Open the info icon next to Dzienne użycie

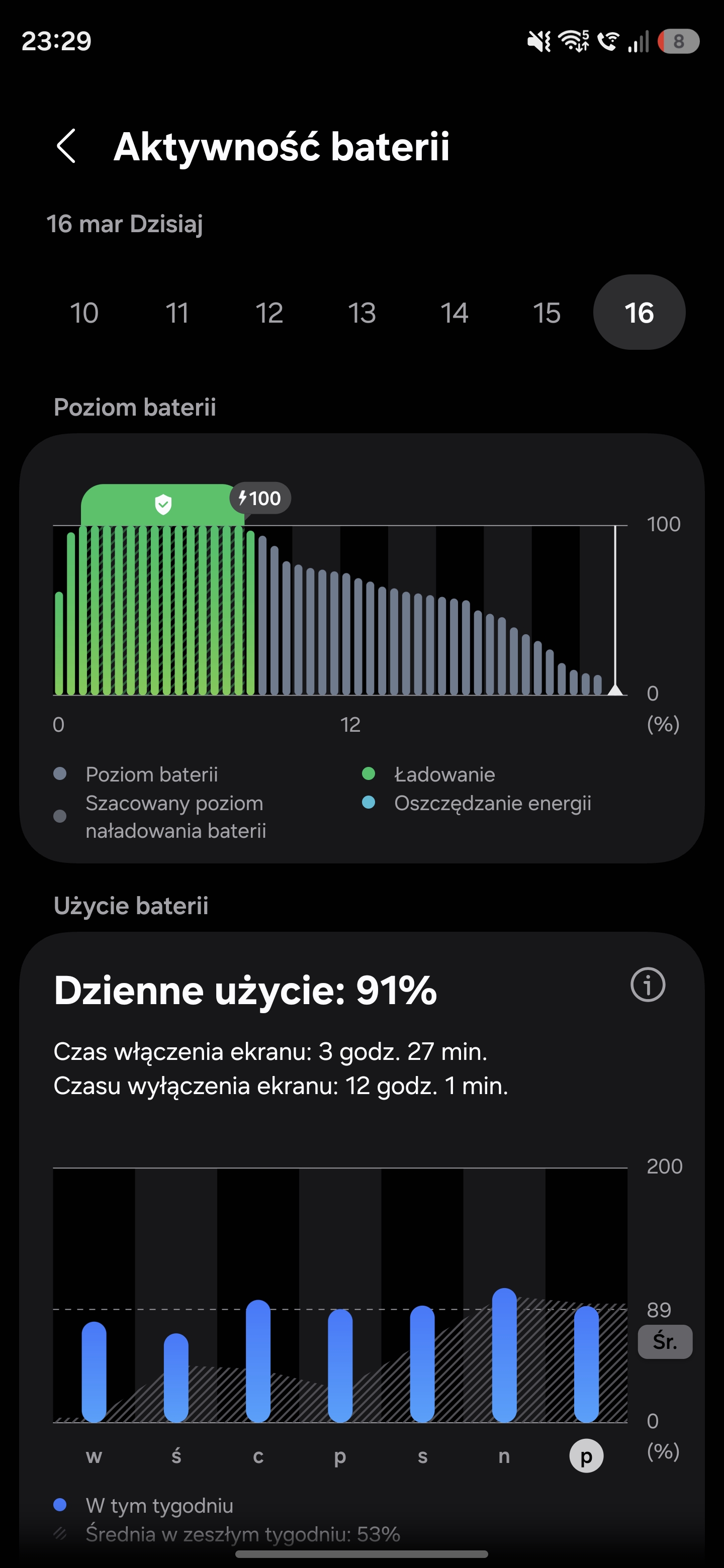point(647,984)
